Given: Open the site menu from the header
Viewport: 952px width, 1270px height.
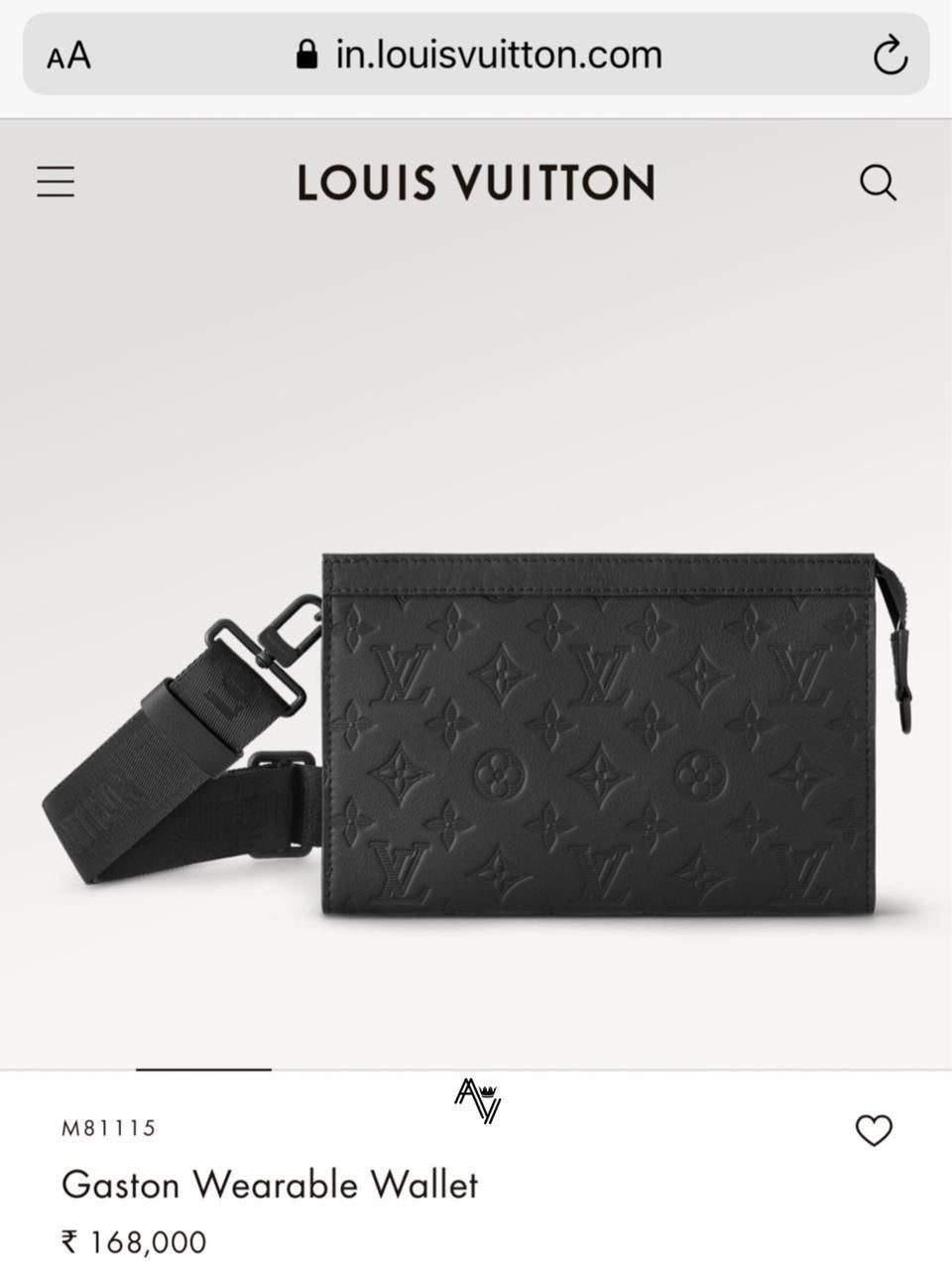Looking at the screenshot, I should 55,182.
